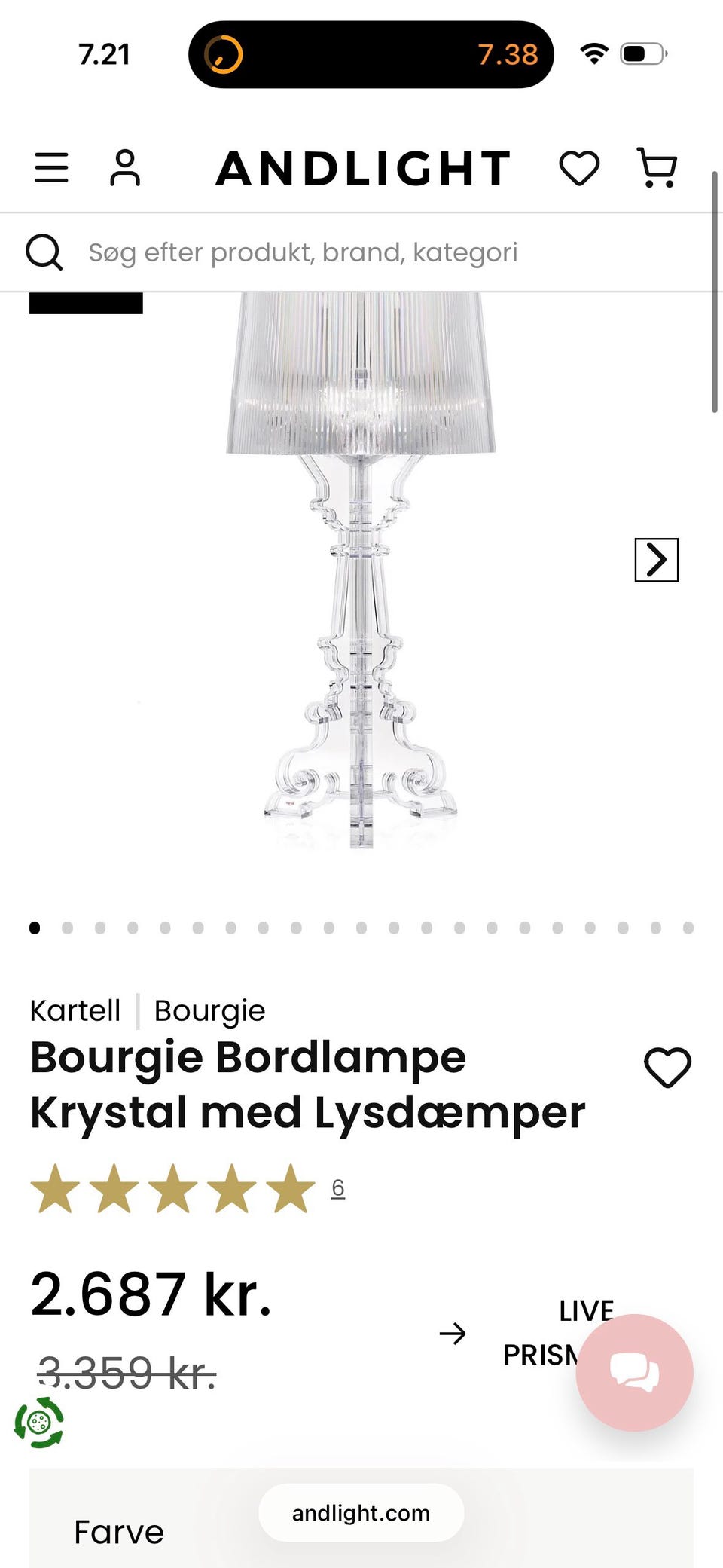The width and height of the screenshot is (723, 1568).
Task: Go to the ANDLIGHT home logo
Action: tap(364, 168)
